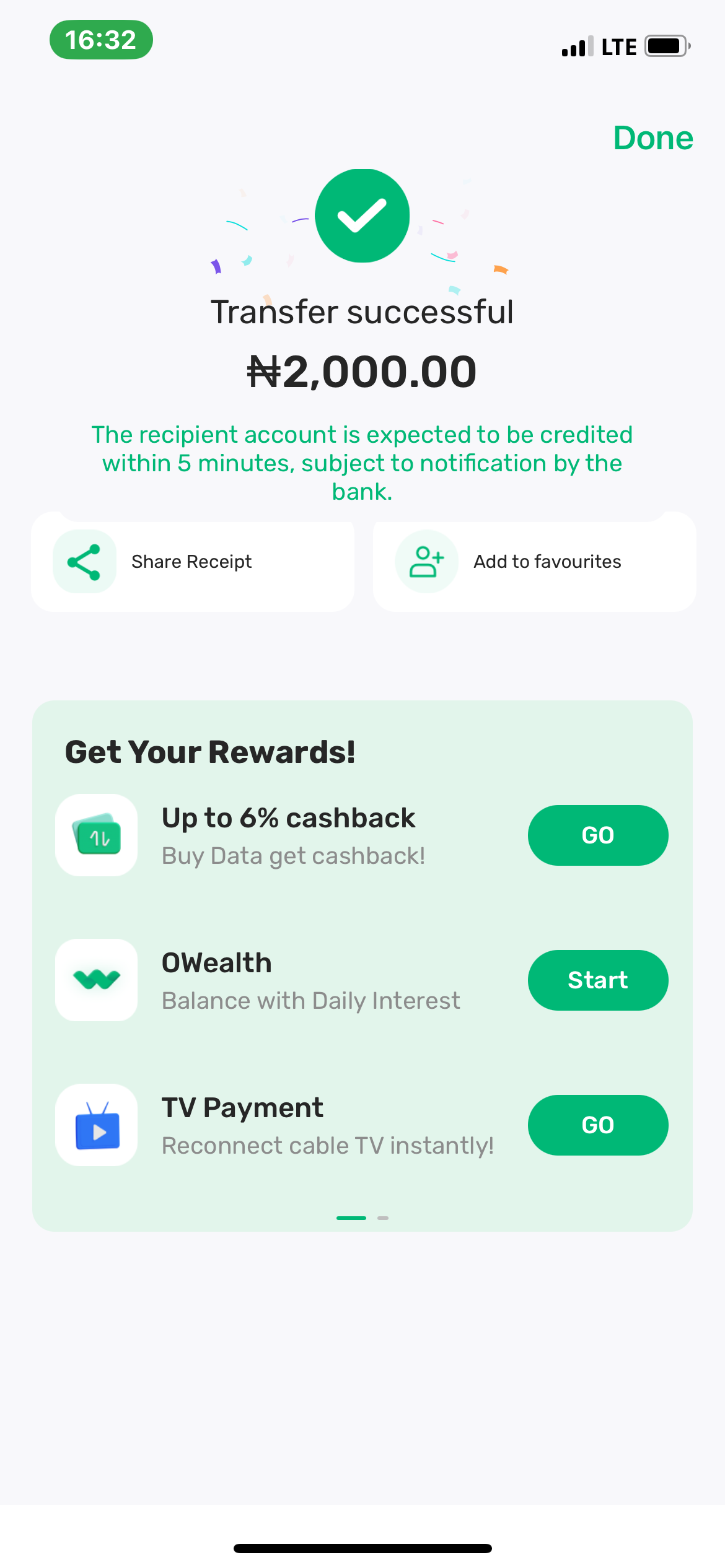Tap GO for 6% cashback offer
Screen dimensions: 725x1568
[x=597, y=835]
